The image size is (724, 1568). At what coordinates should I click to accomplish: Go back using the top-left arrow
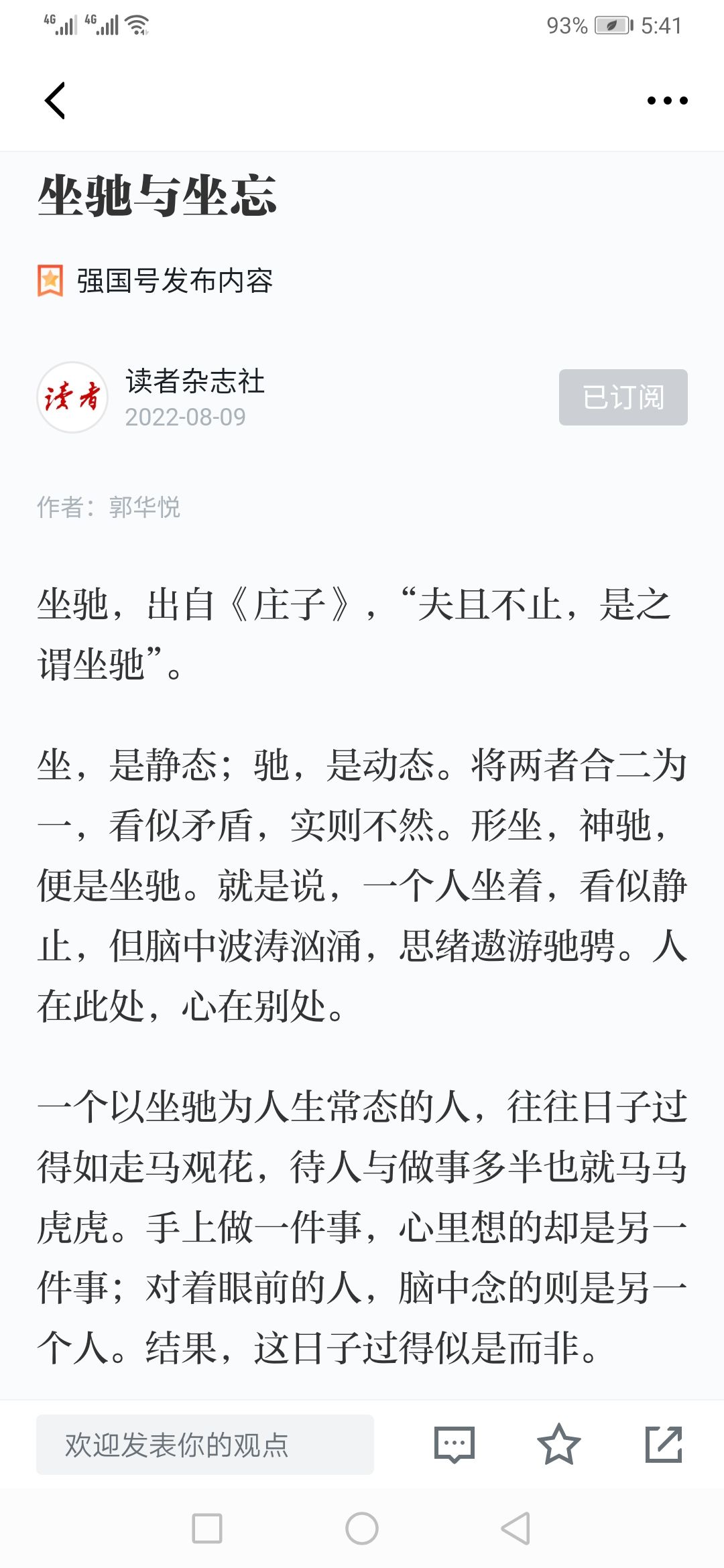(x=55, y=101)
